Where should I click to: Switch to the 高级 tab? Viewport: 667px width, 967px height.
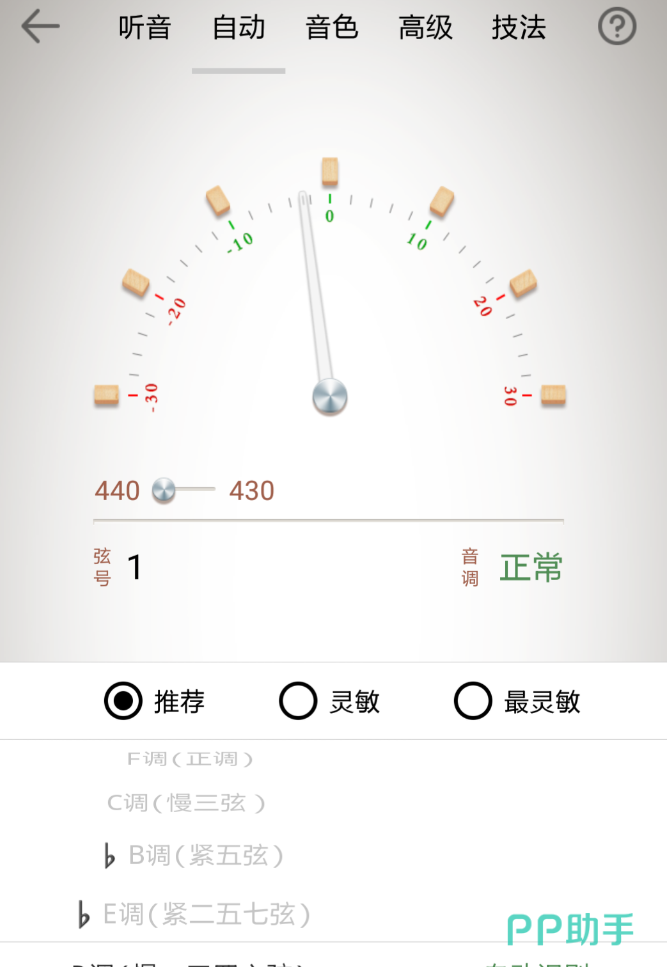point(426,28)
